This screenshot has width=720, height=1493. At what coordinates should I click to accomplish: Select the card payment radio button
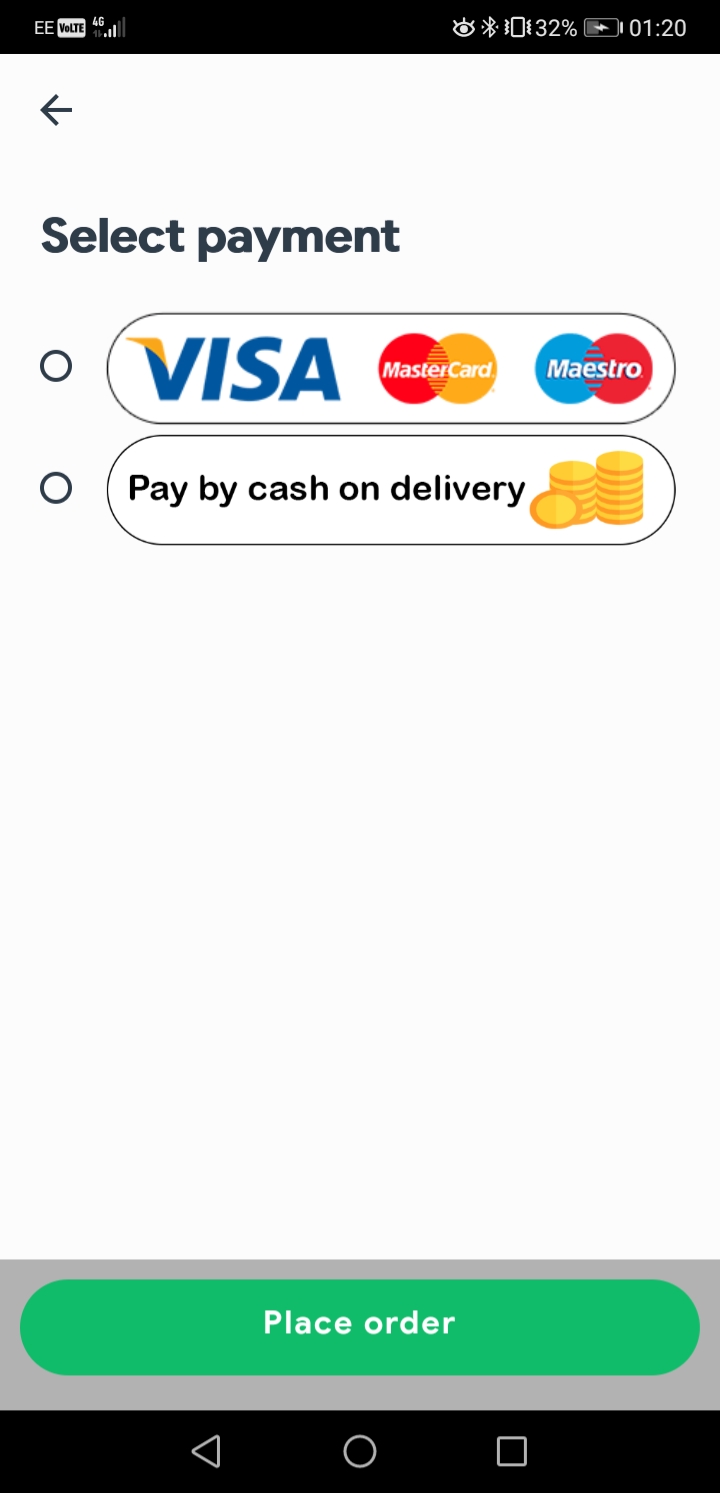[x=56, y=366]
